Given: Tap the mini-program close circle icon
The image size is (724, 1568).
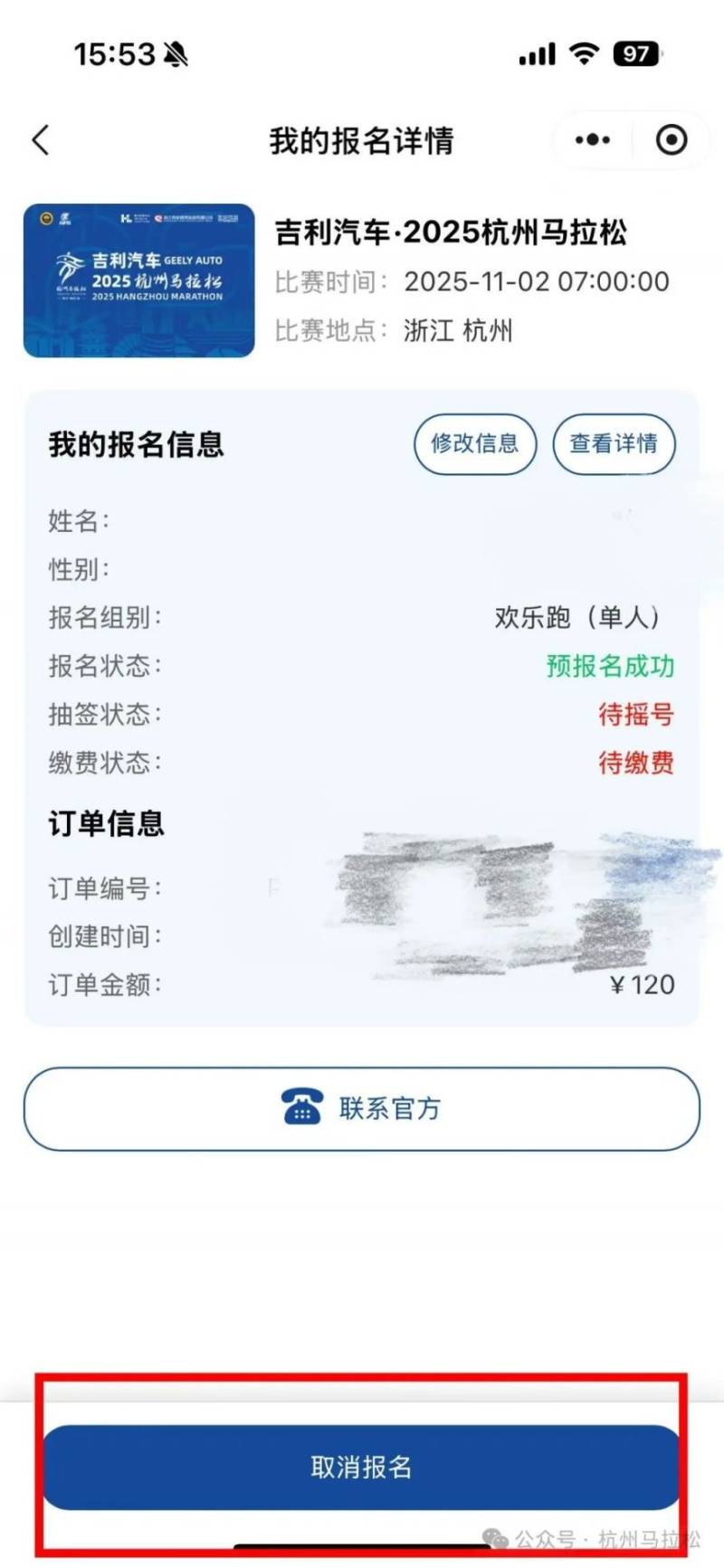Looking at the screenshot, I should pos(669,140).
